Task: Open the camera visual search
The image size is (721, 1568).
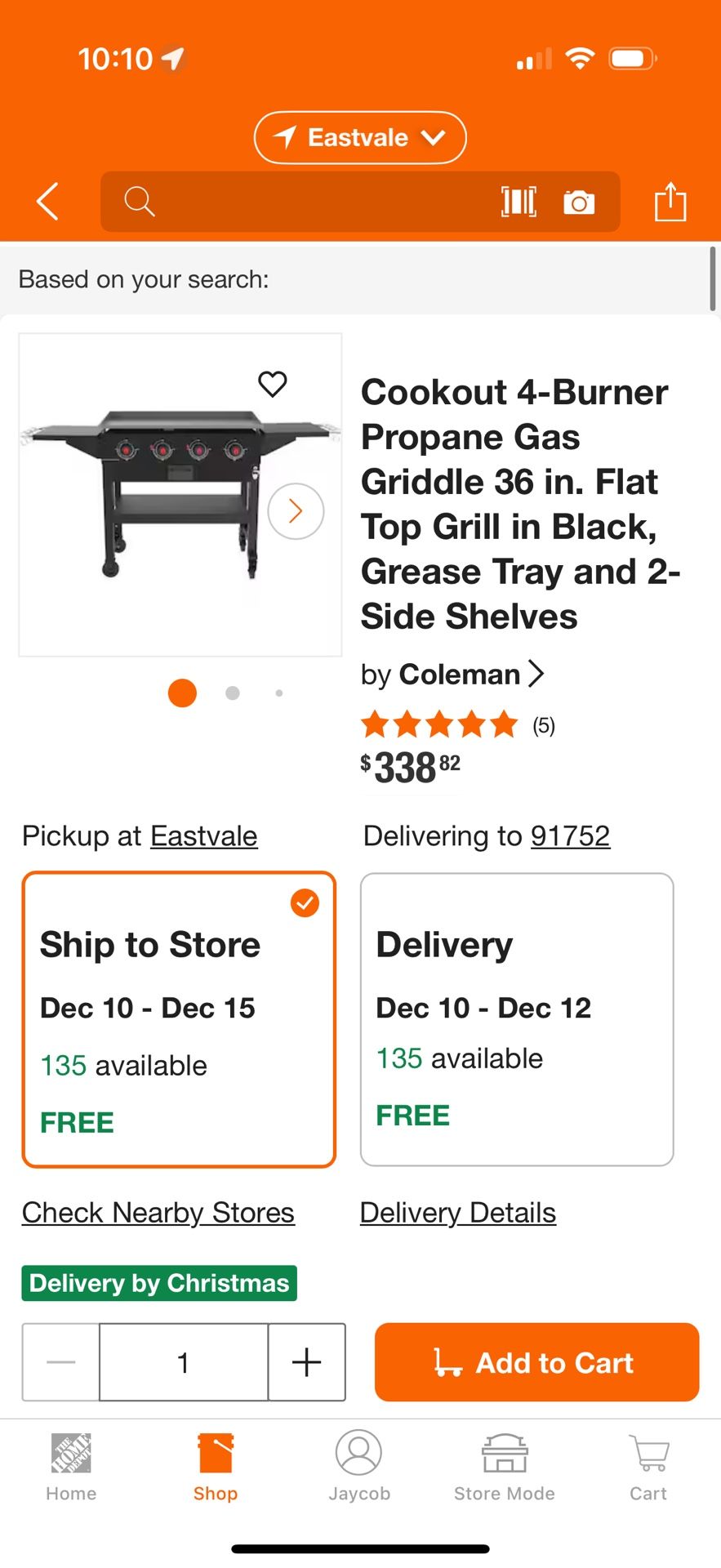Action: 579,201
